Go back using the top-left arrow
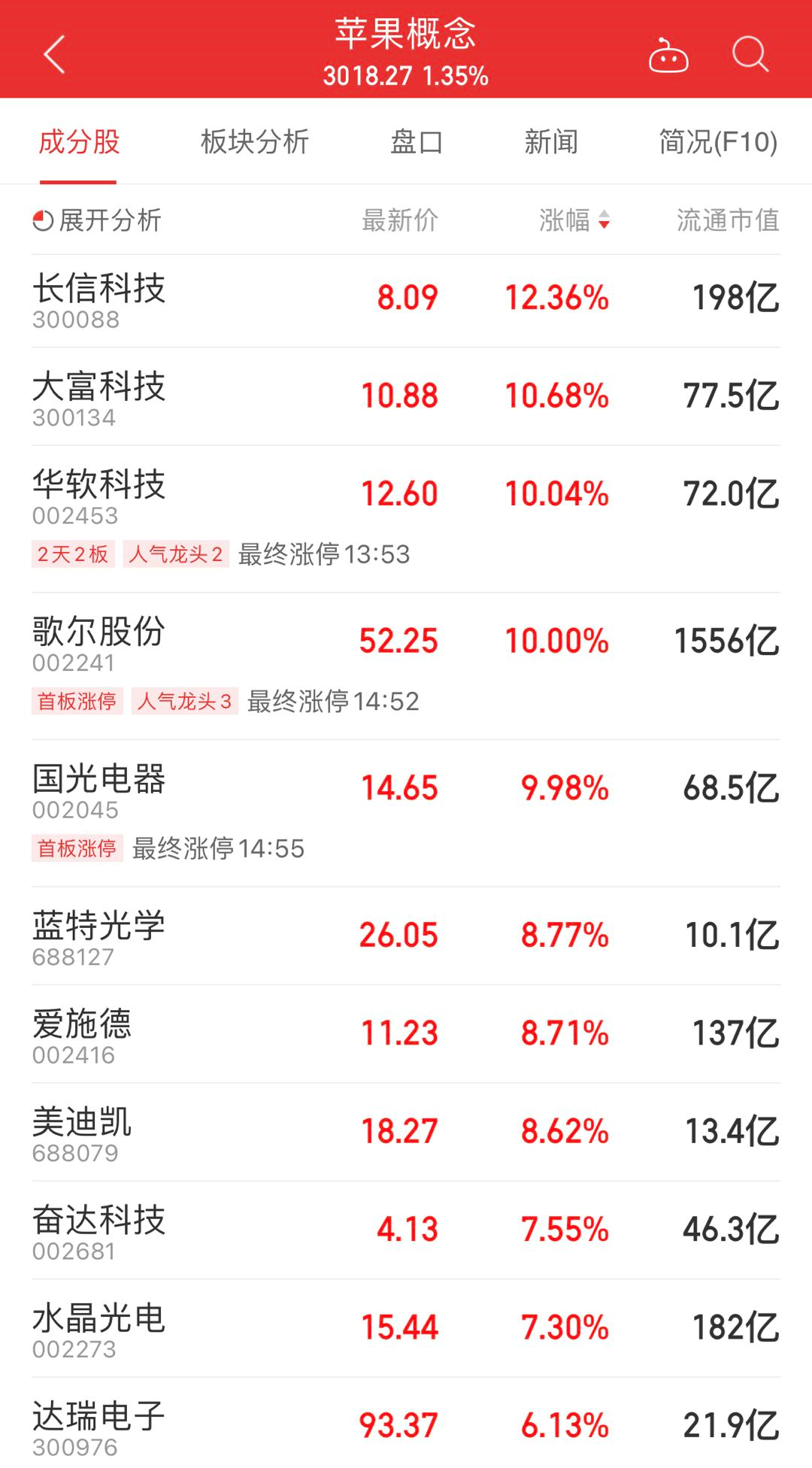 tap(55, 54)
